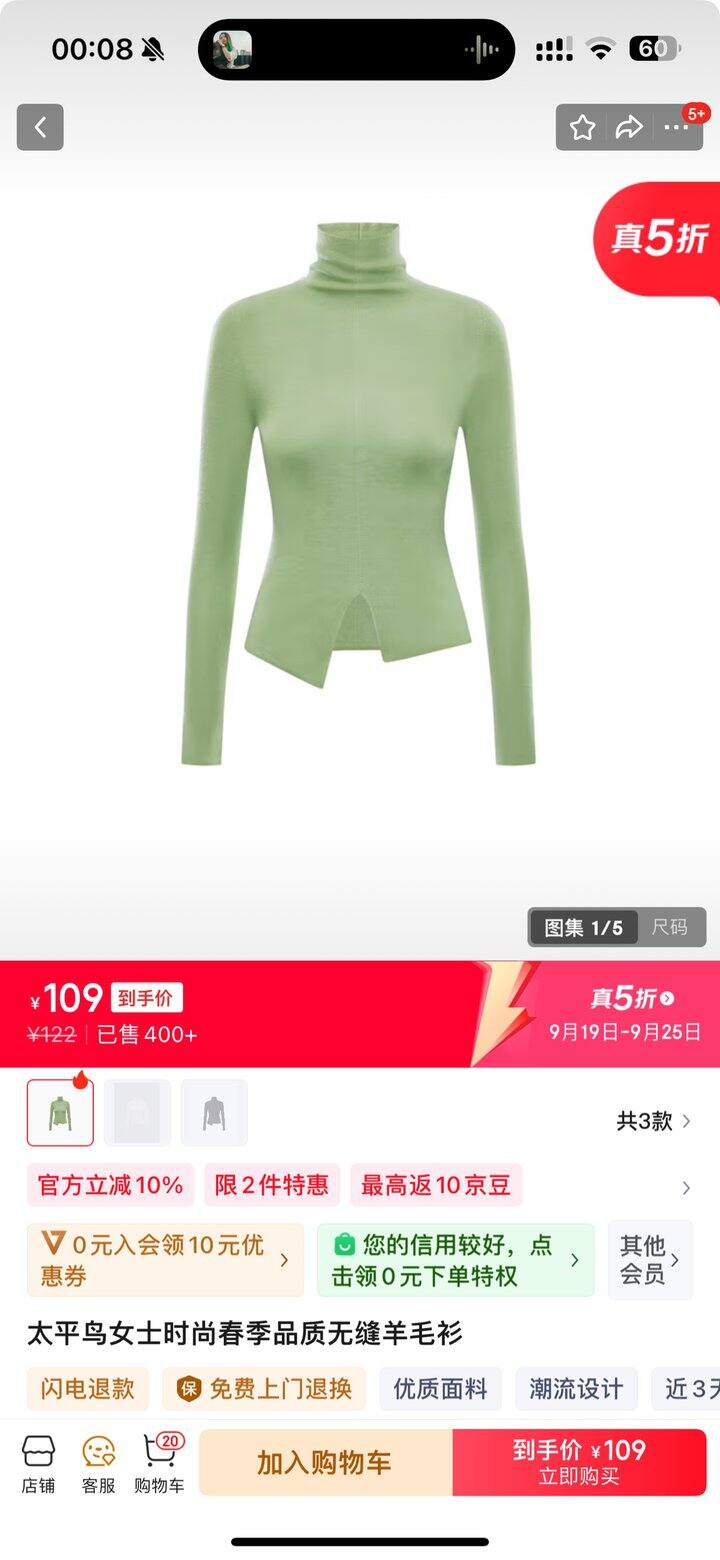The width and height of the screenshot is (720, 1560).
Task: Select the gray sweater color thumbnail
Action: click(214, 1112)
